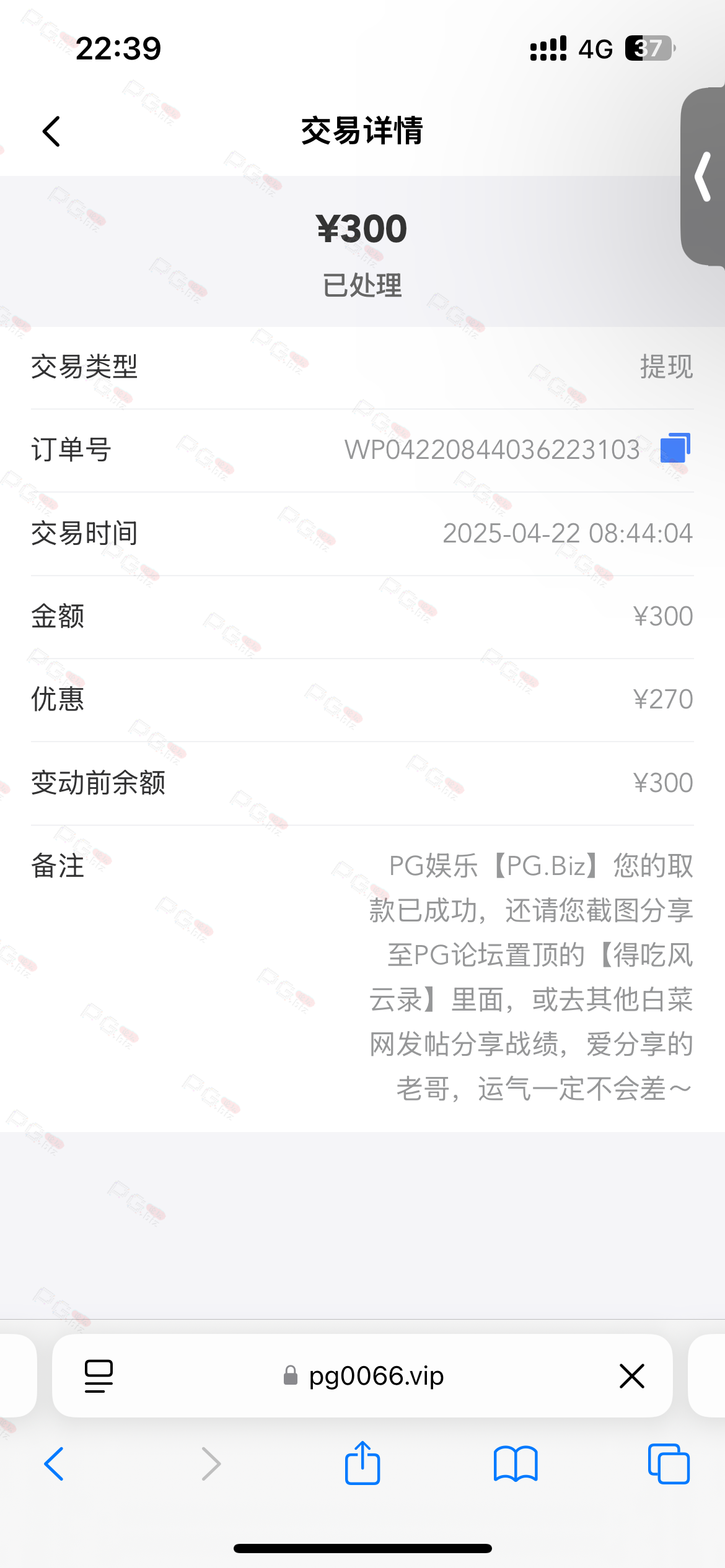Viewport: 725px width, 1568px height.
Task: Copy the order number WP0422084403622​3103
Action: point(675,448)
